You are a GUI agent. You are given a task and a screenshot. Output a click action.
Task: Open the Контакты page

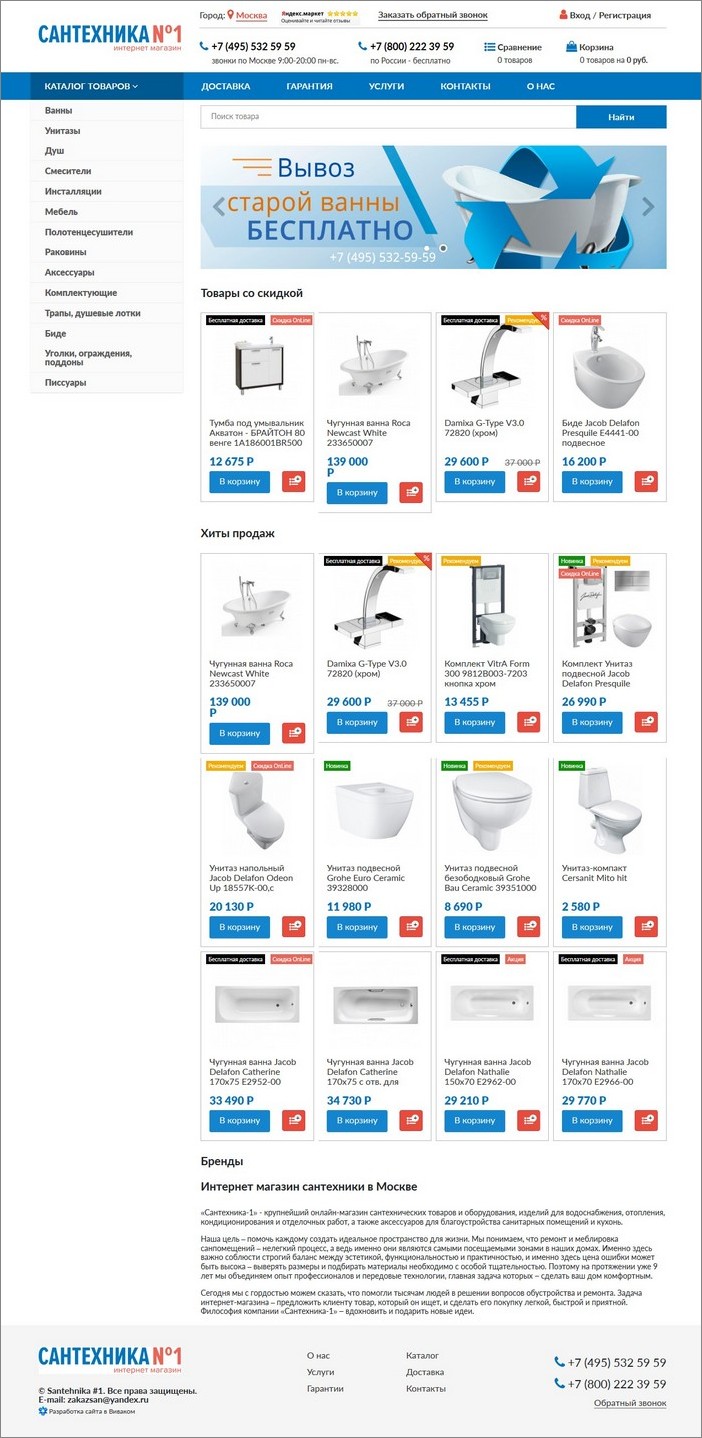point(465,86)
